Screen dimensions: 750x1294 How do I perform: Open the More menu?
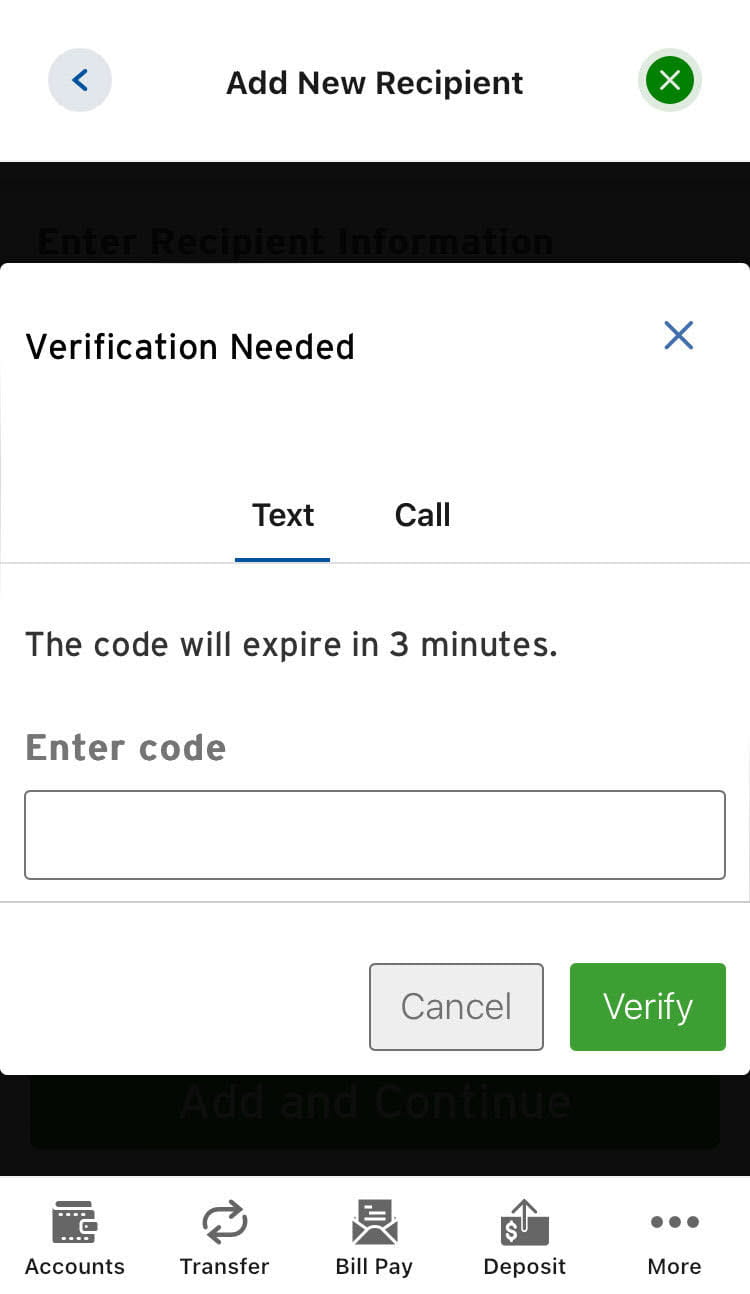674,1238
